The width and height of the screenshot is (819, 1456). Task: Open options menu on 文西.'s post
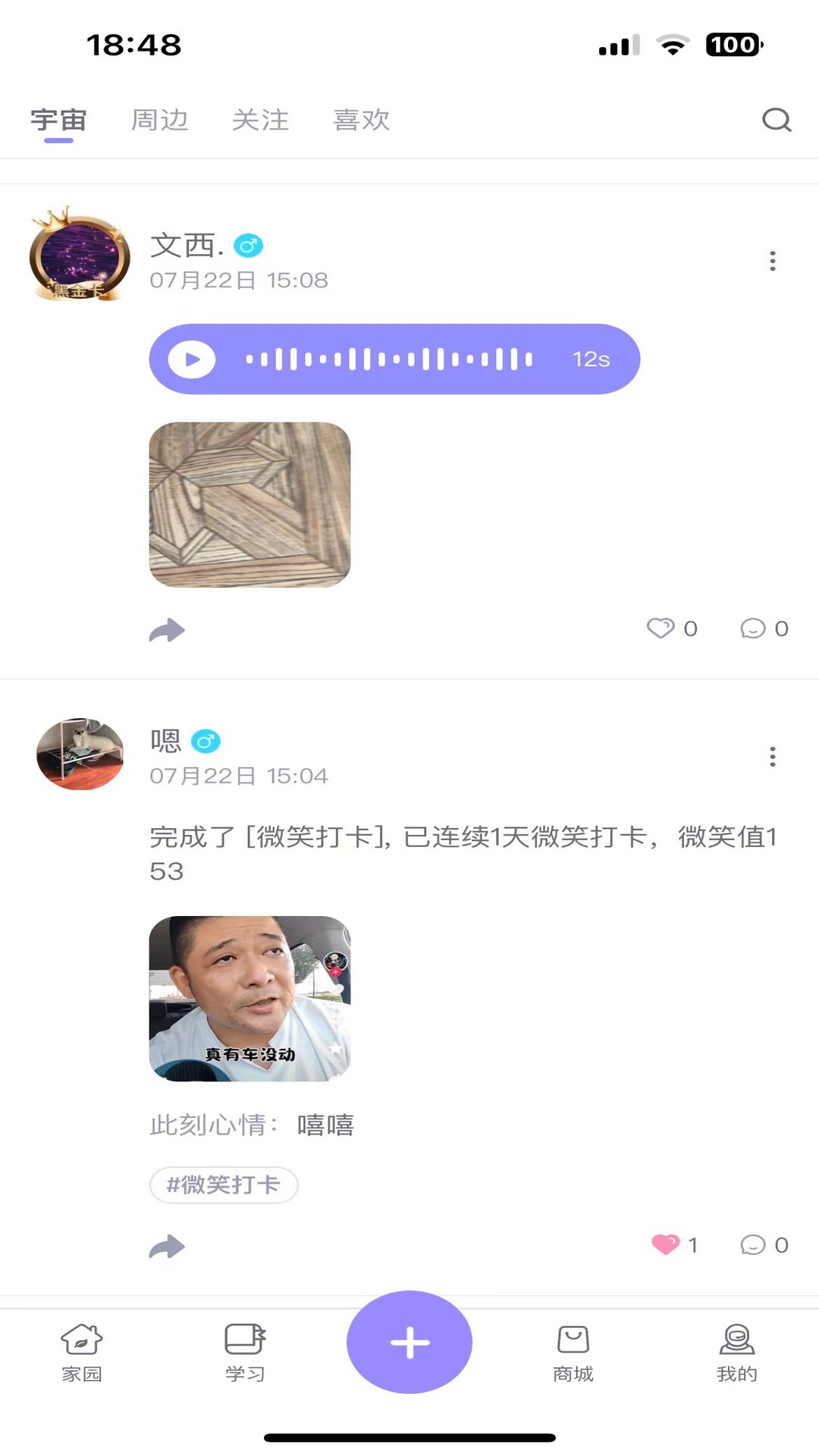pos(772,261)
